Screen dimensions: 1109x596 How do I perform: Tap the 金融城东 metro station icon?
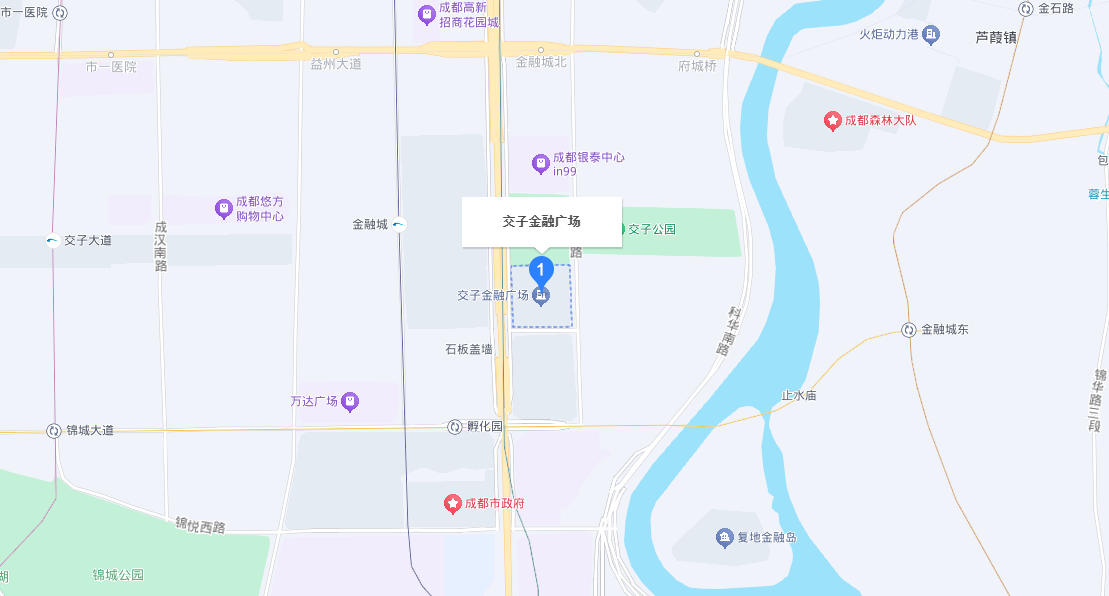909,330
